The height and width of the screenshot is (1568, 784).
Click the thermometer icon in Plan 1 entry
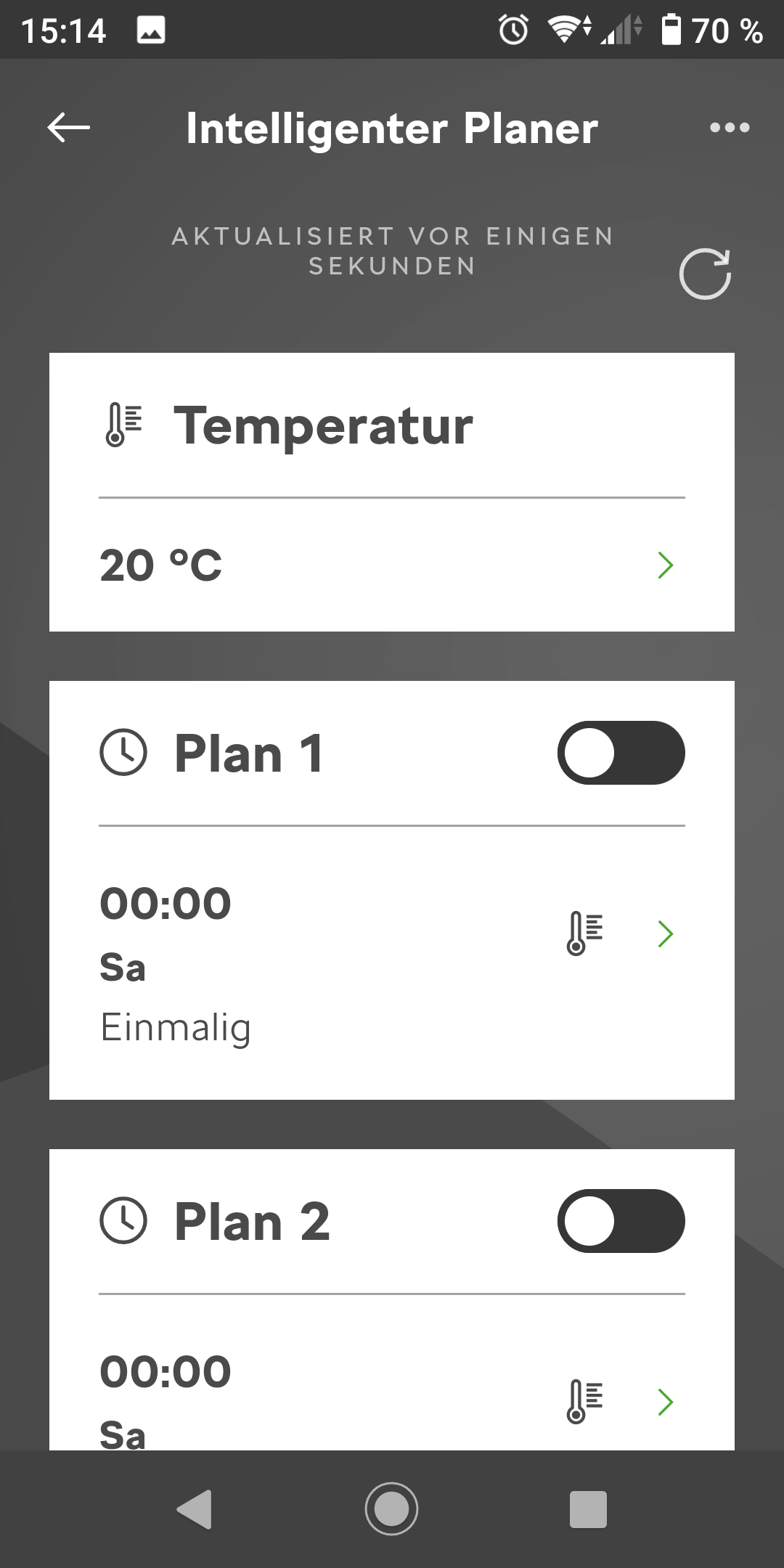(579, 933)
